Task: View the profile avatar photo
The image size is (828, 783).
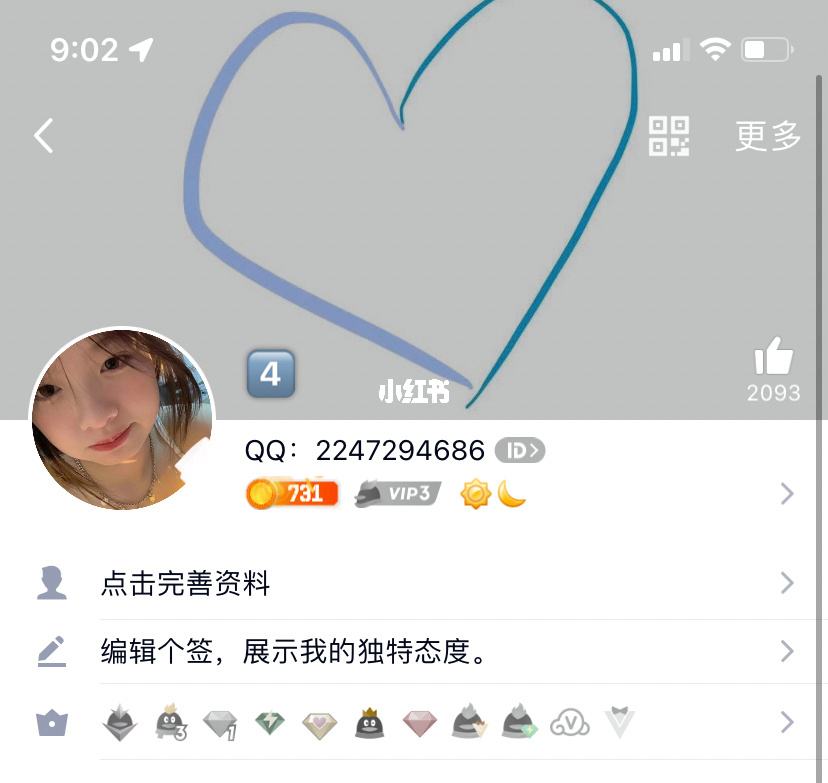Action: pos(122,420)
